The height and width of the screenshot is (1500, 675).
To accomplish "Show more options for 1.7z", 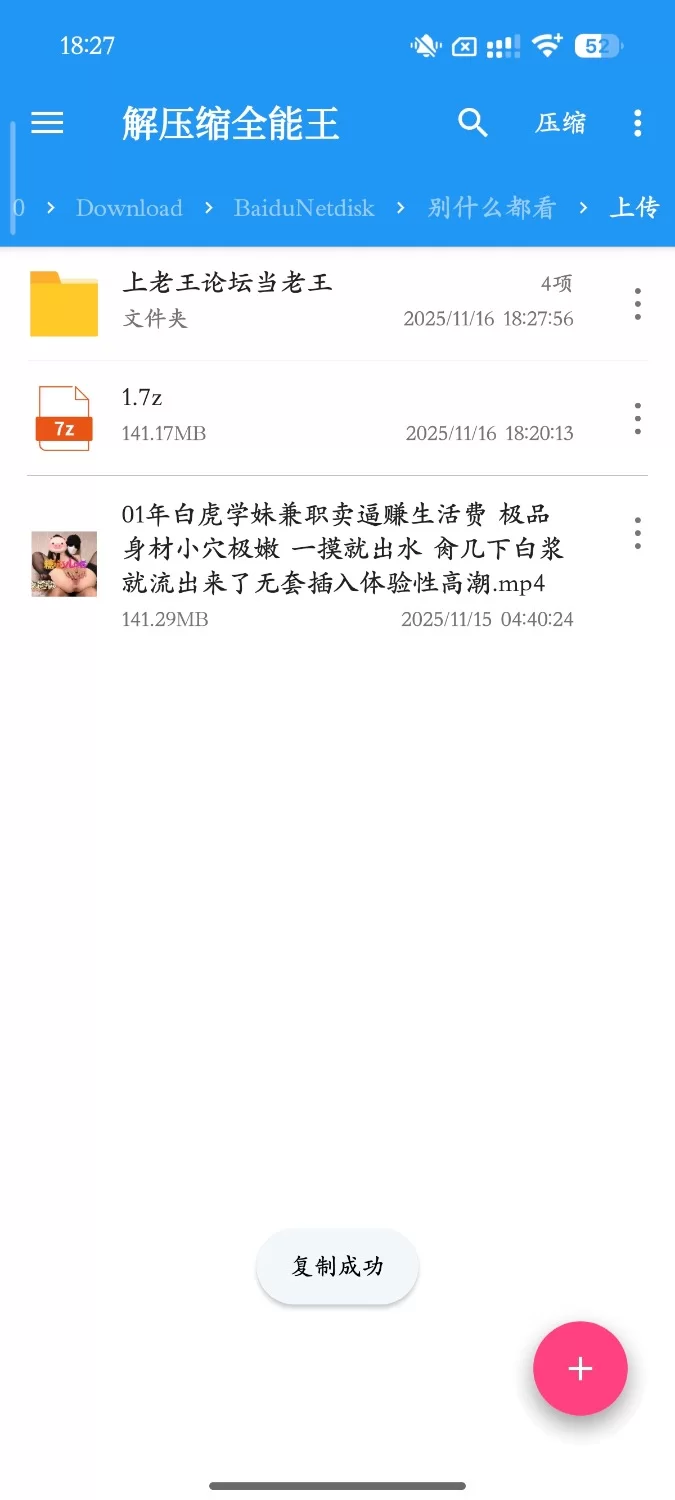I will coord(637,418).
